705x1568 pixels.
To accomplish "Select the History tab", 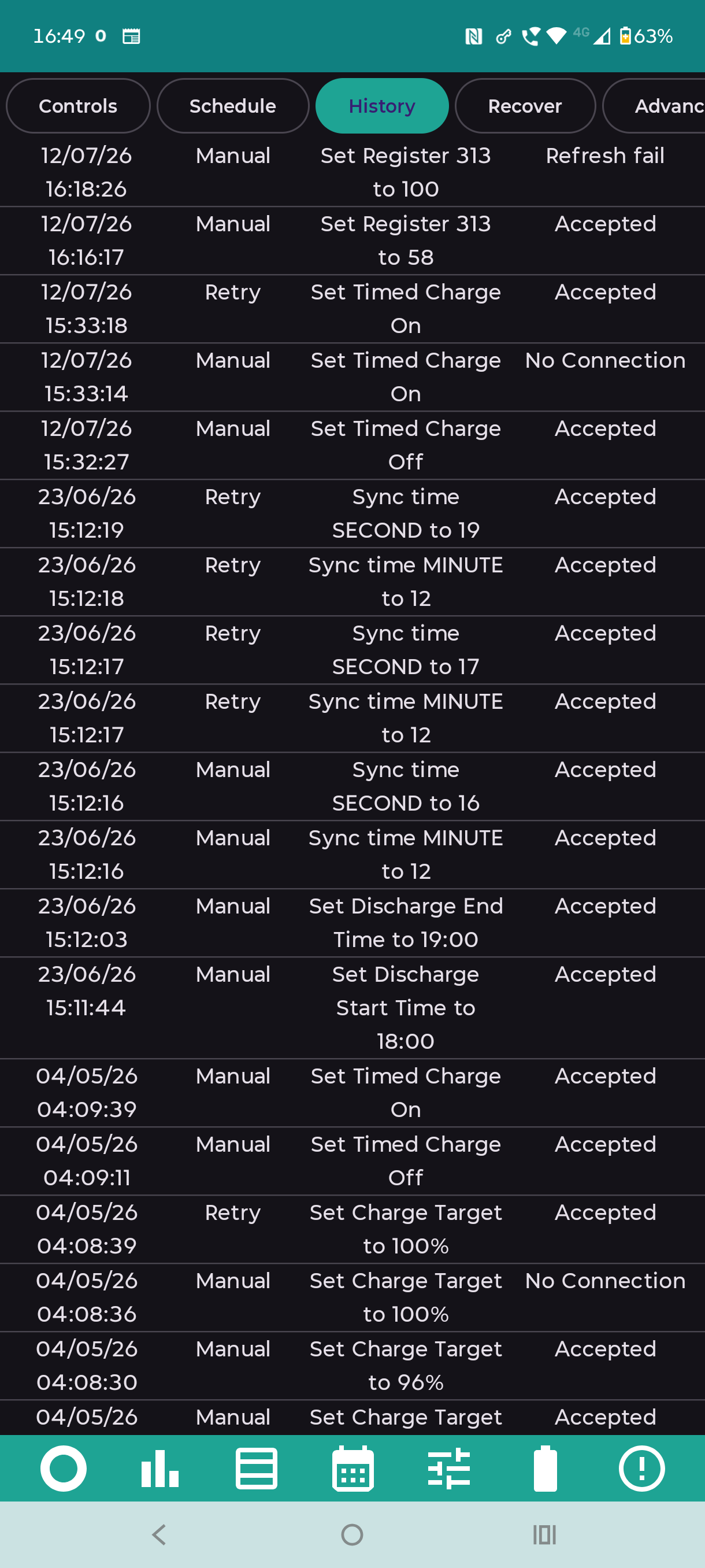I will coord(382,106).
